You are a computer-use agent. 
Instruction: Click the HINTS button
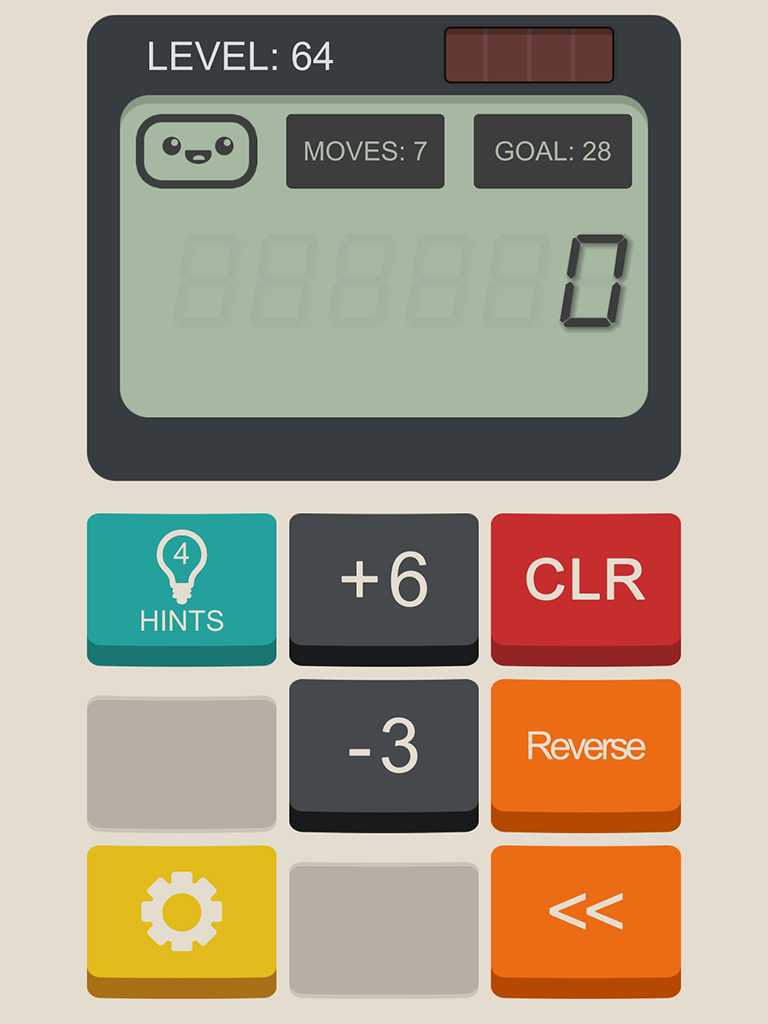(180, 587)
